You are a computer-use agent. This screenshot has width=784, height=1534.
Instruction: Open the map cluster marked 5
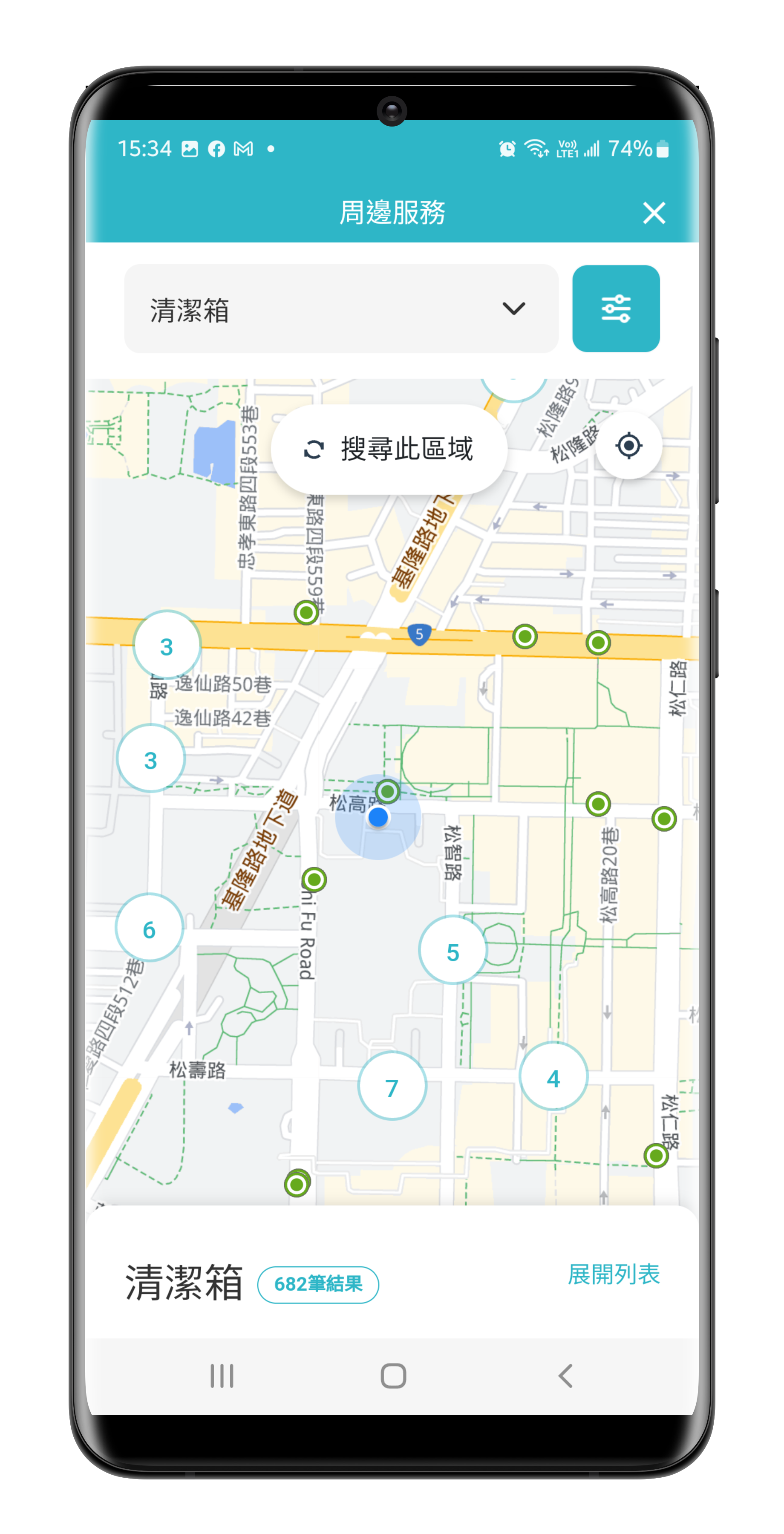click(x=453, y=951)
